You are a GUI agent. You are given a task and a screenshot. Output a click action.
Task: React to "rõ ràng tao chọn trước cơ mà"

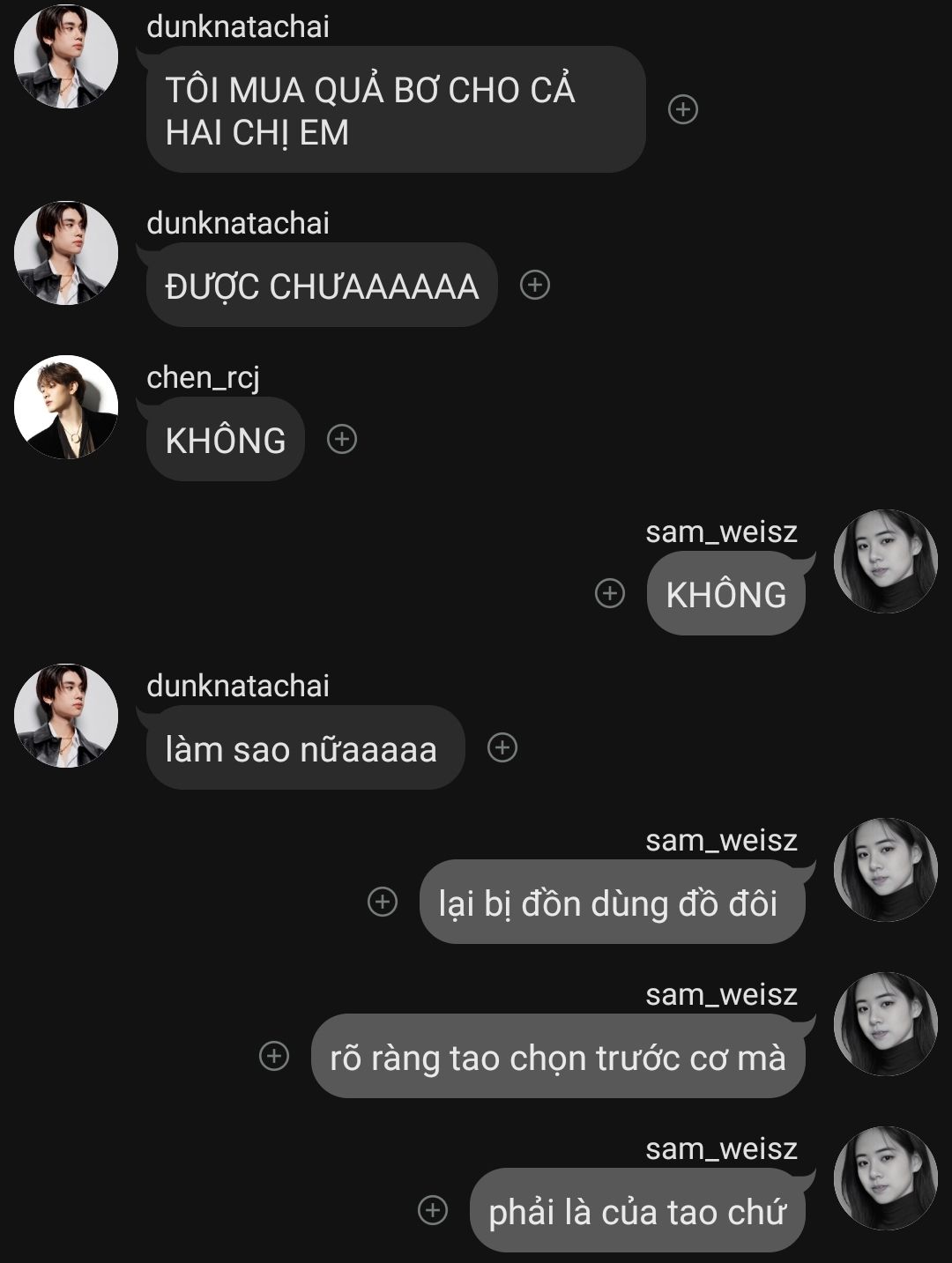coord(274,1056)
